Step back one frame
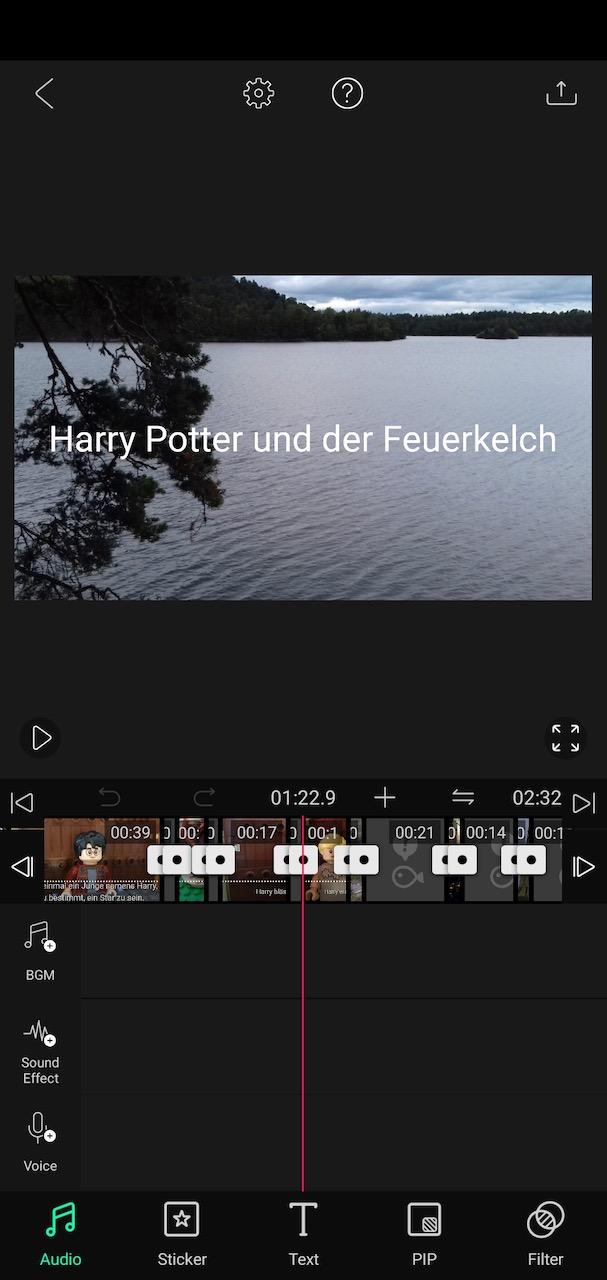The image size is (607, 1280). tap(22, 867)
